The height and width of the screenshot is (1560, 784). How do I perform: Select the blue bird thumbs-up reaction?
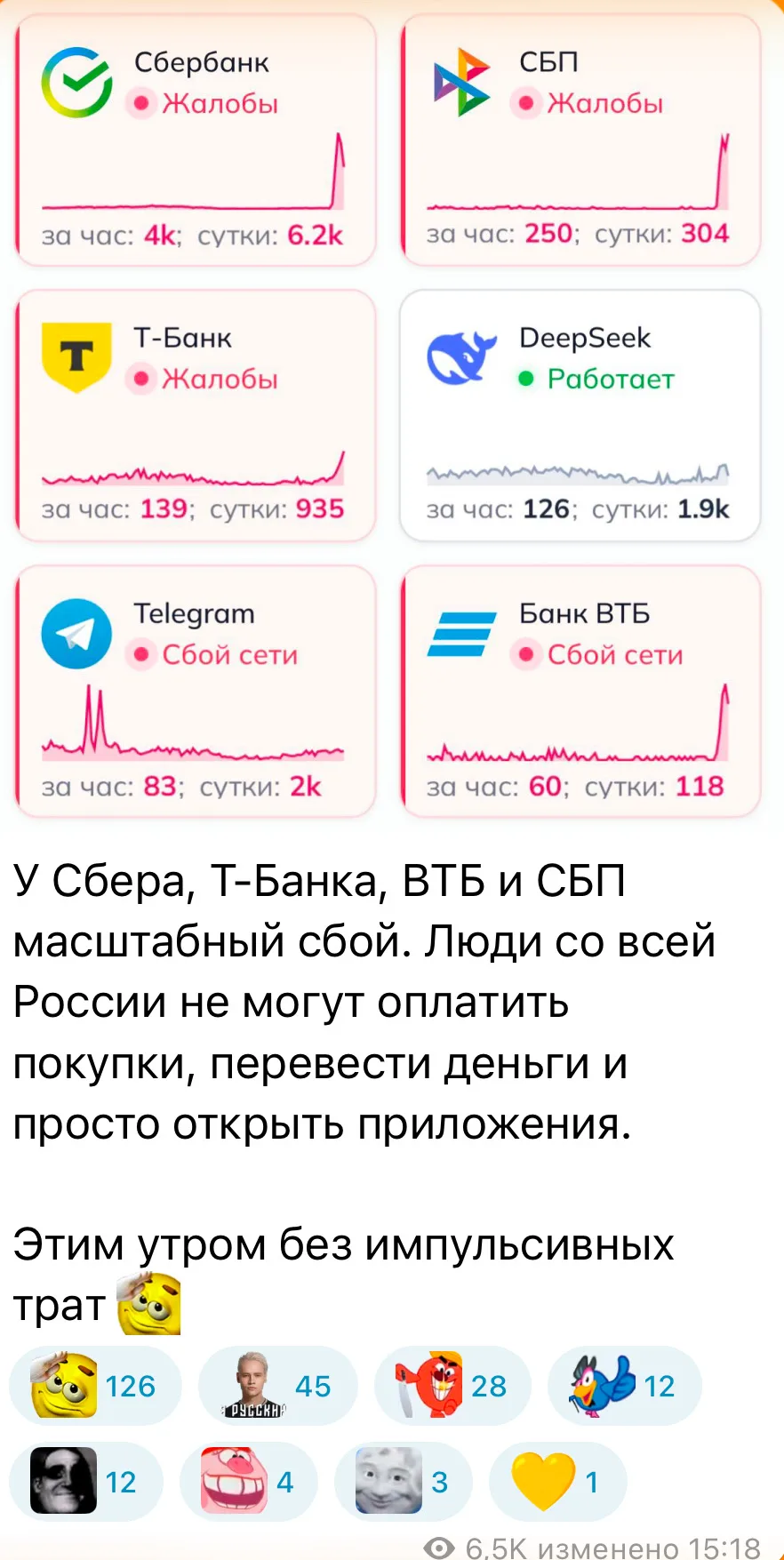point(625,1386)
